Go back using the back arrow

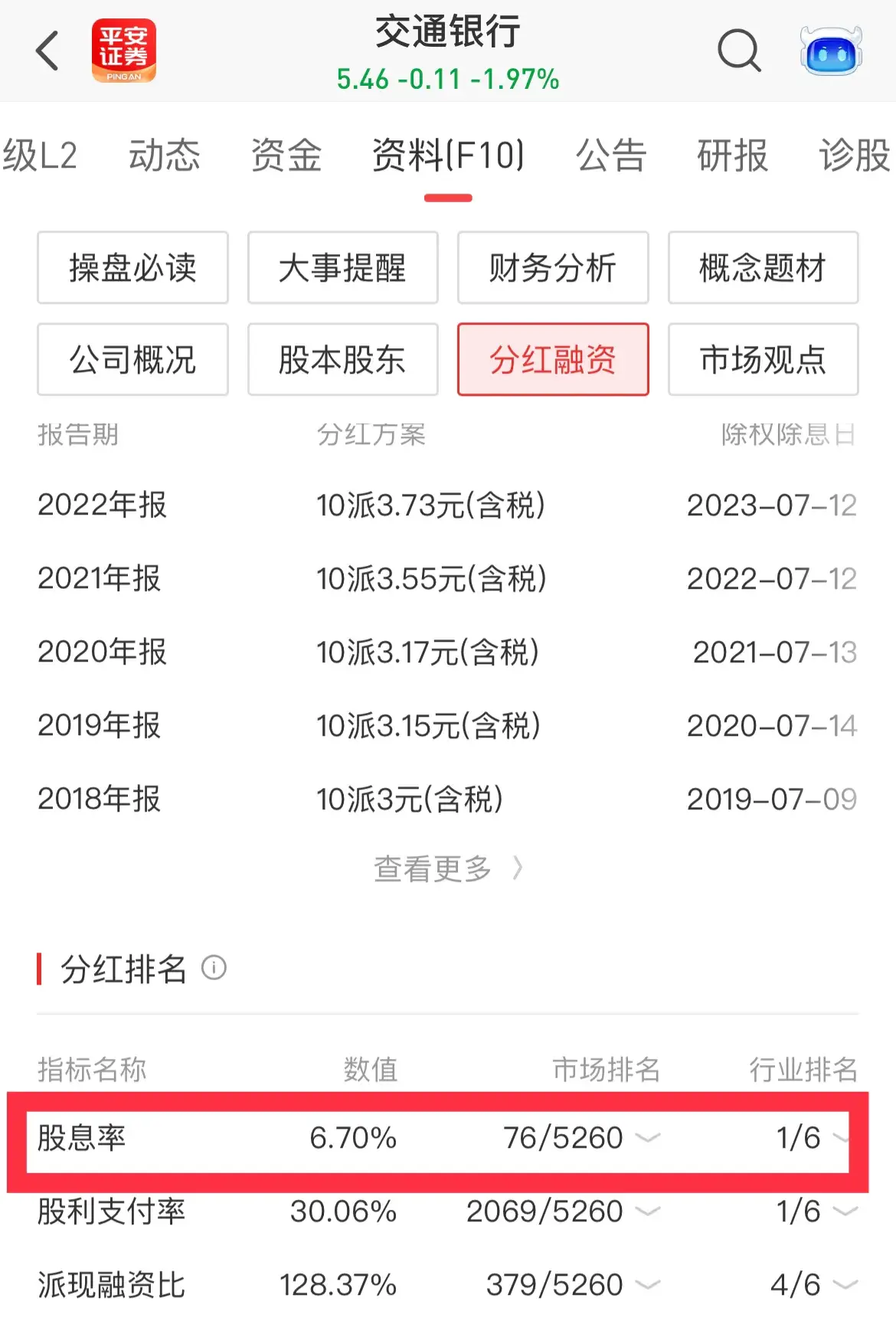pos(47,51)
